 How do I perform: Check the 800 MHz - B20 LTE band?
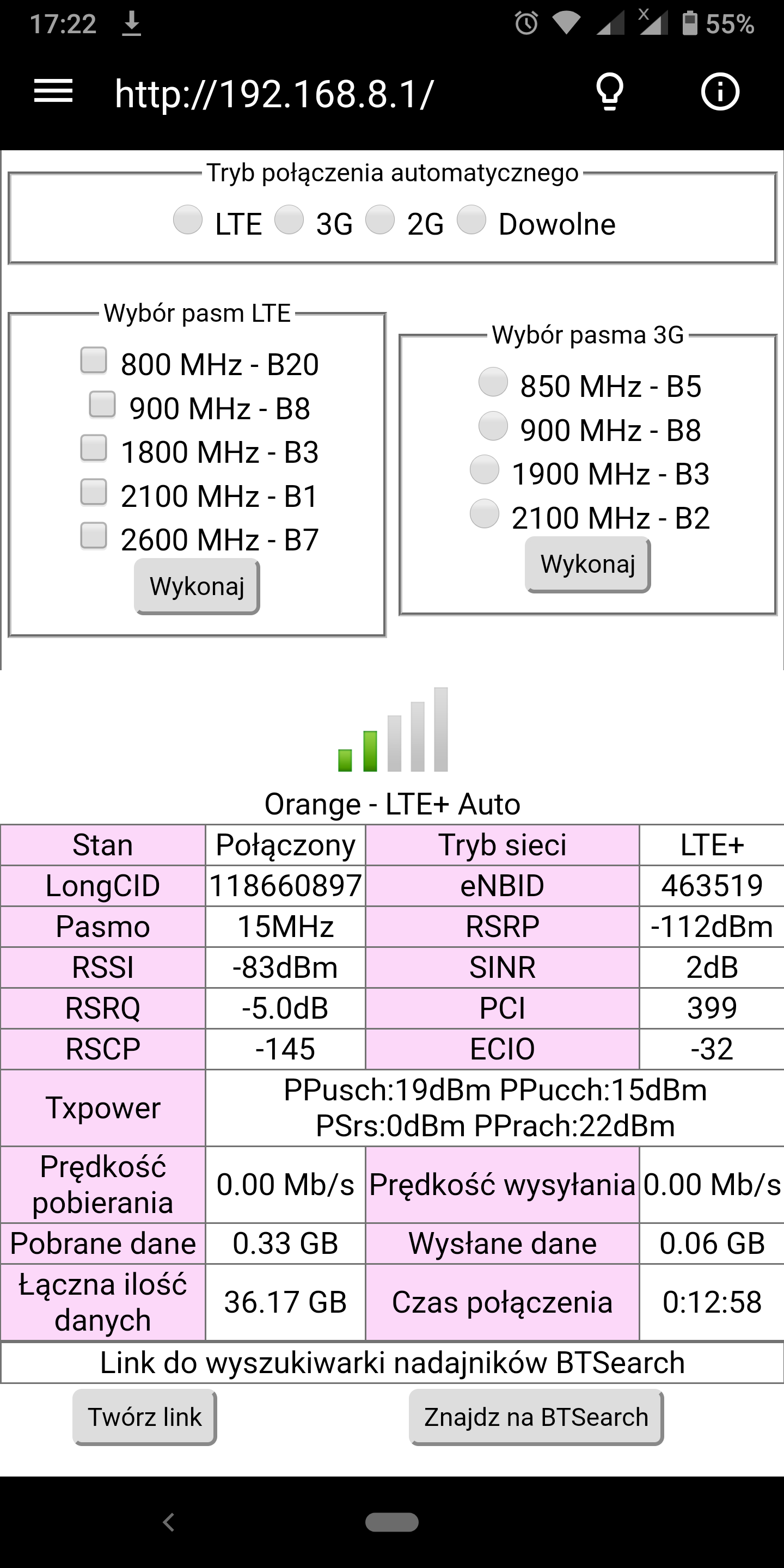[94, 360]
